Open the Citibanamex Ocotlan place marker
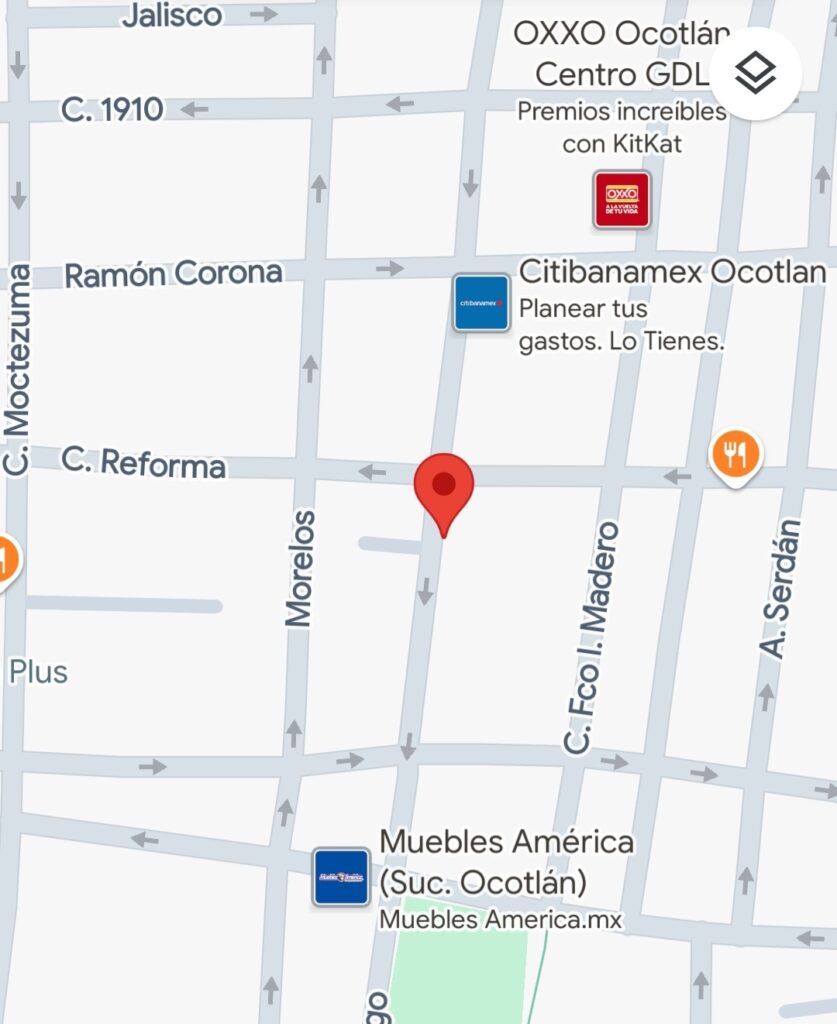 (481, 303)
